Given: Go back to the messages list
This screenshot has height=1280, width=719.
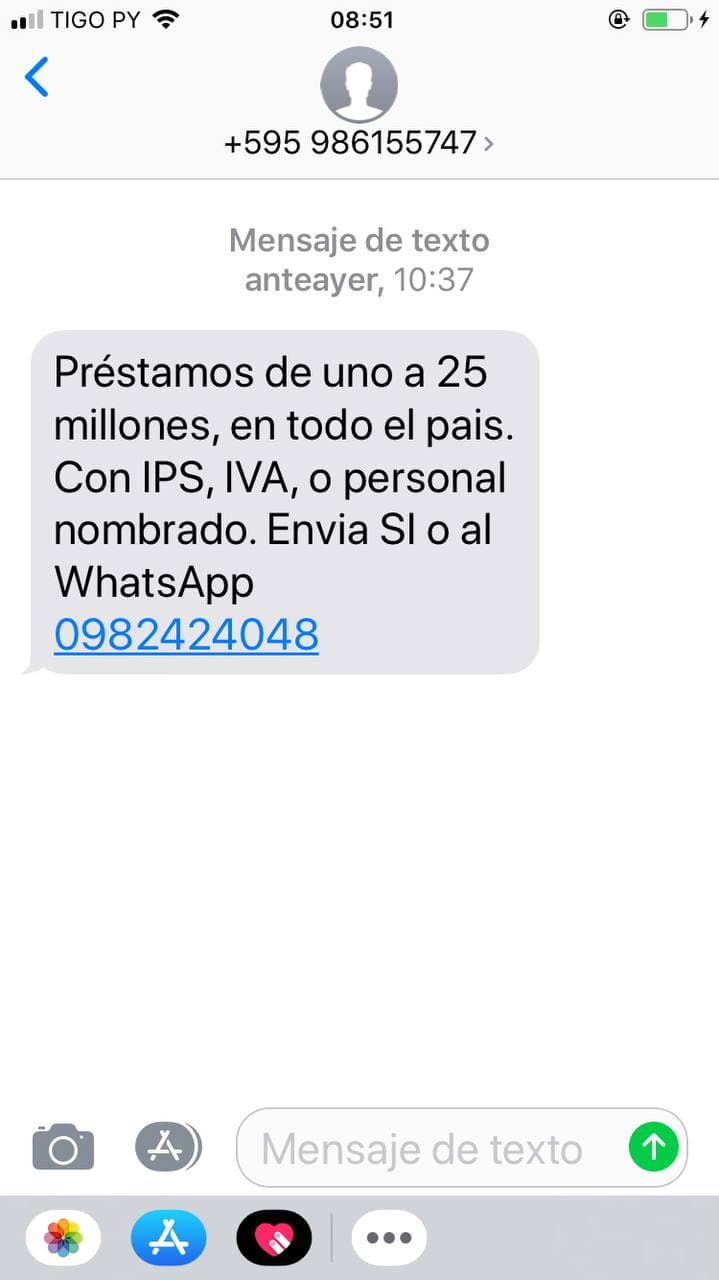Looking at the screenshot, I should [37, 77].
